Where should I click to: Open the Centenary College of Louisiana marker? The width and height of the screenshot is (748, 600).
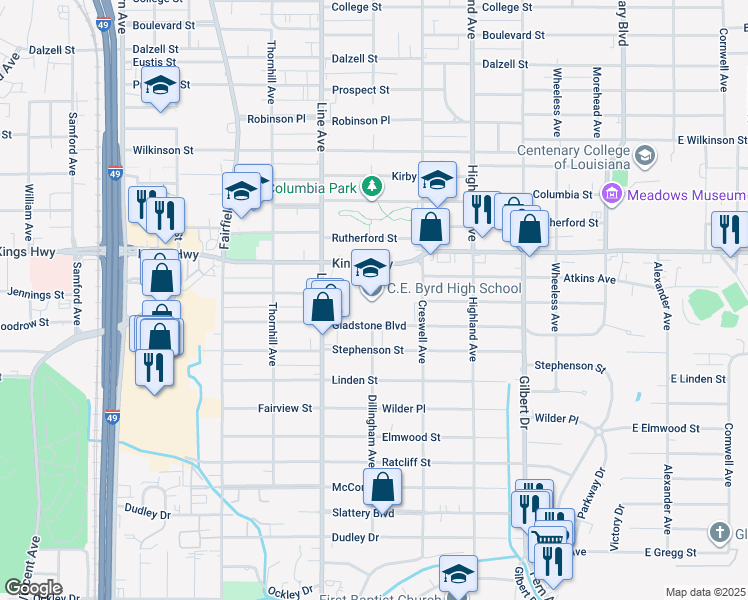click(645, 156)
